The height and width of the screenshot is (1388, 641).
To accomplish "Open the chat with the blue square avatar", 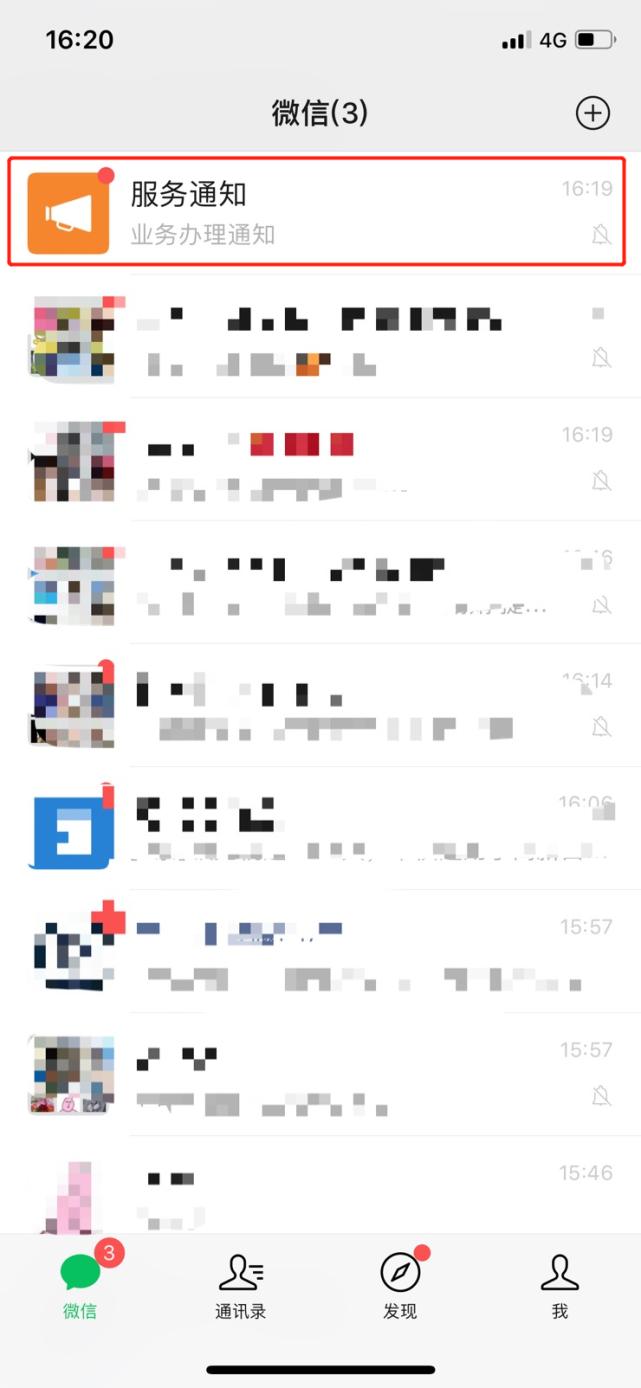I will 320,828.
